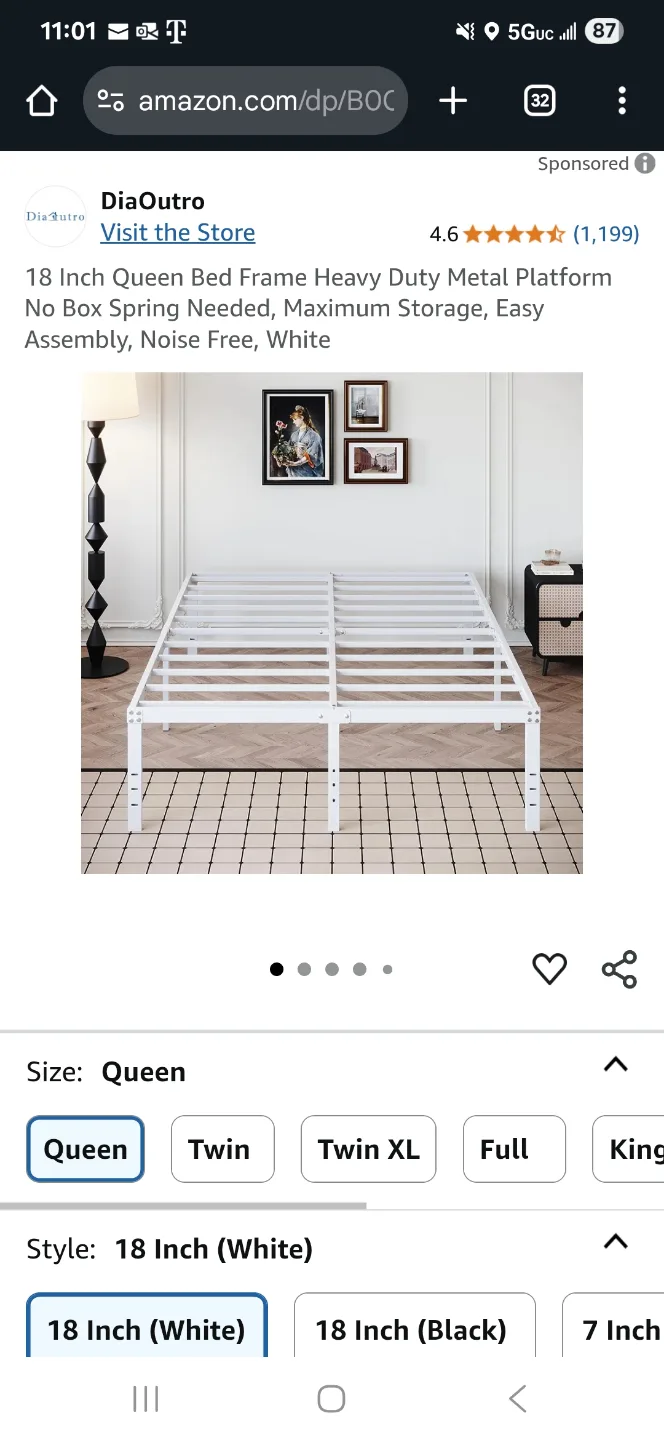Viewport: 664px width, 1440px height.
Task: Collapse the Size options section
Action: 616,1065
